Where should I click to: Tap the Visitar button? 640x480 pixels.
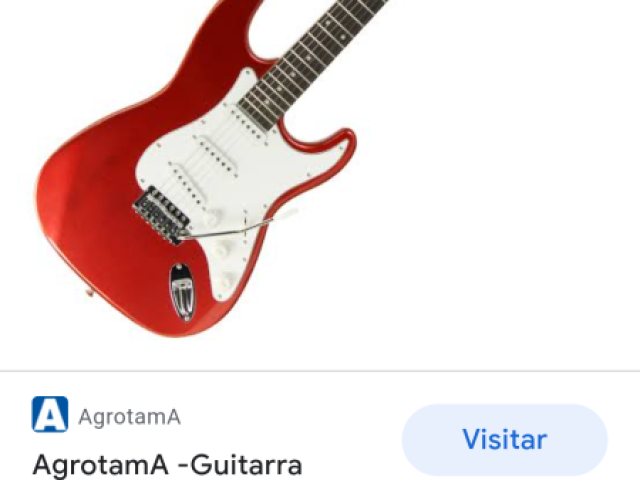pos(504,439)
